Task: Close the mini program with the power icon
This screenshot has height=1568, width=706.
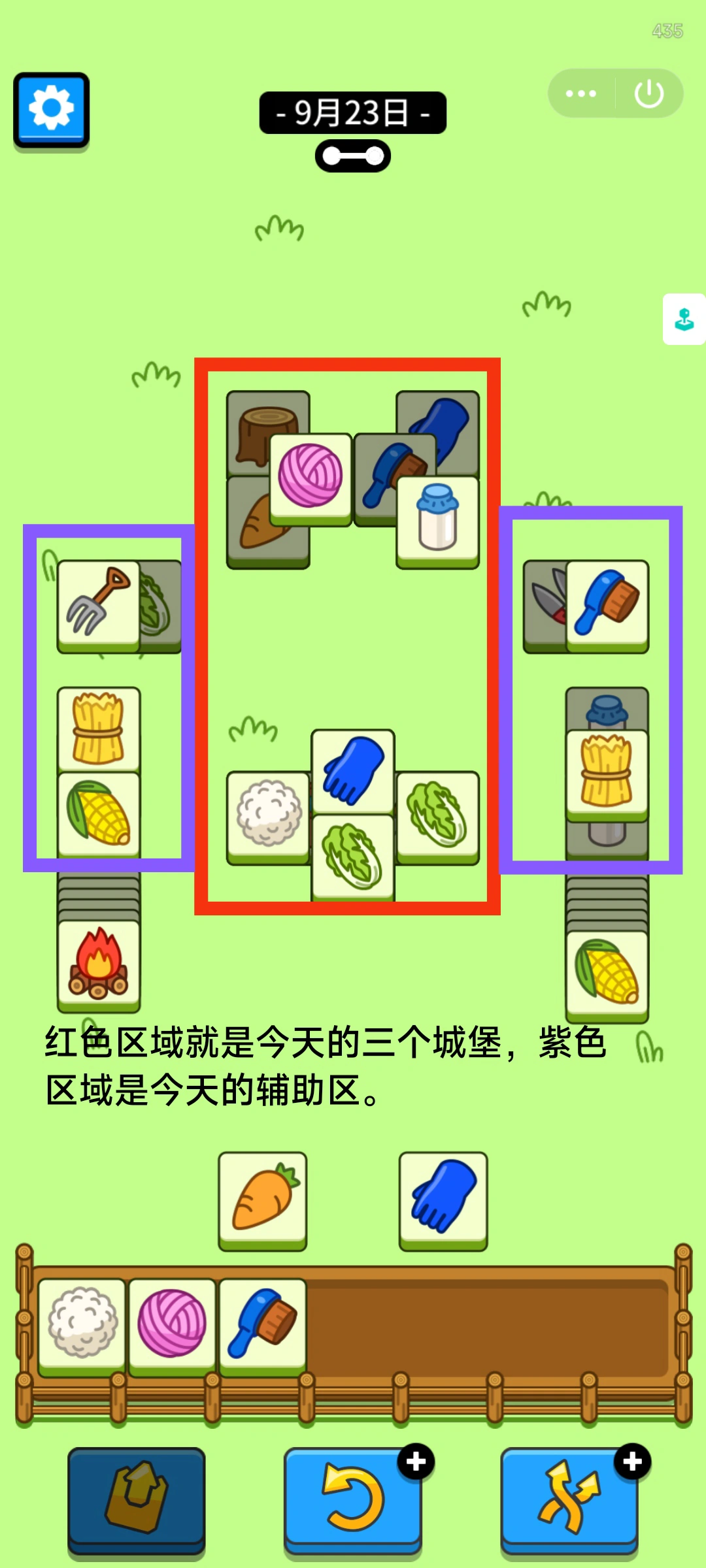Action: point(649,93)
